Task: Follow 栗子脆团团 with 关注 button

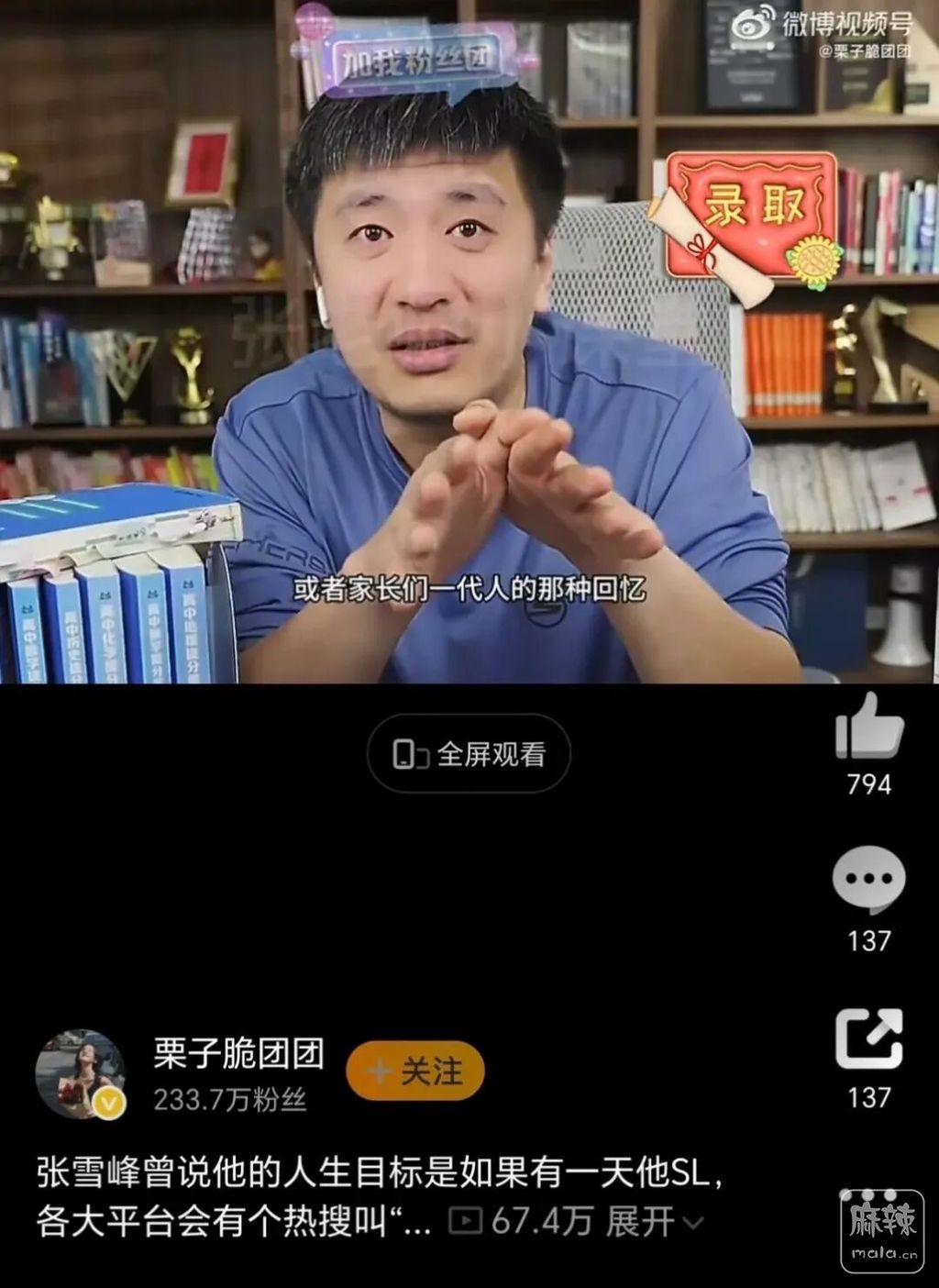Action: coord(415,1071)
